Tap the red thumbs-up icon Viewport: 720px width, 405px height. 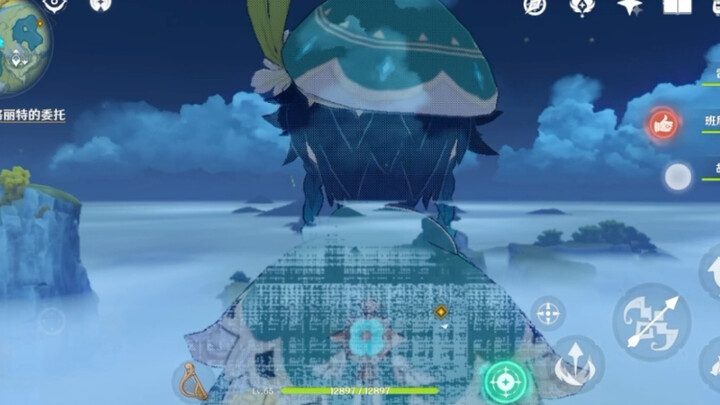coord(662,123)
